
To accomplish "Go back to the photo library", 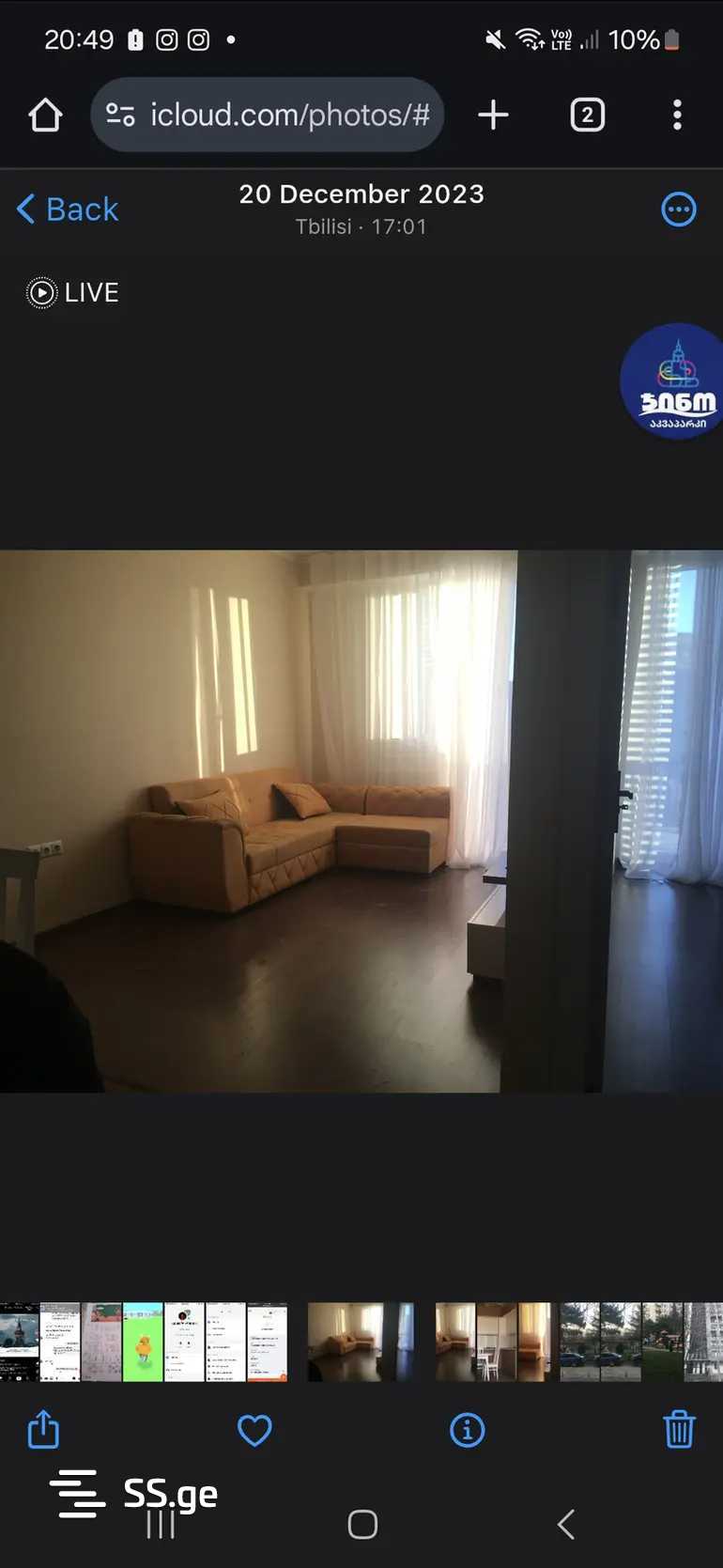I will pos(69,210).
